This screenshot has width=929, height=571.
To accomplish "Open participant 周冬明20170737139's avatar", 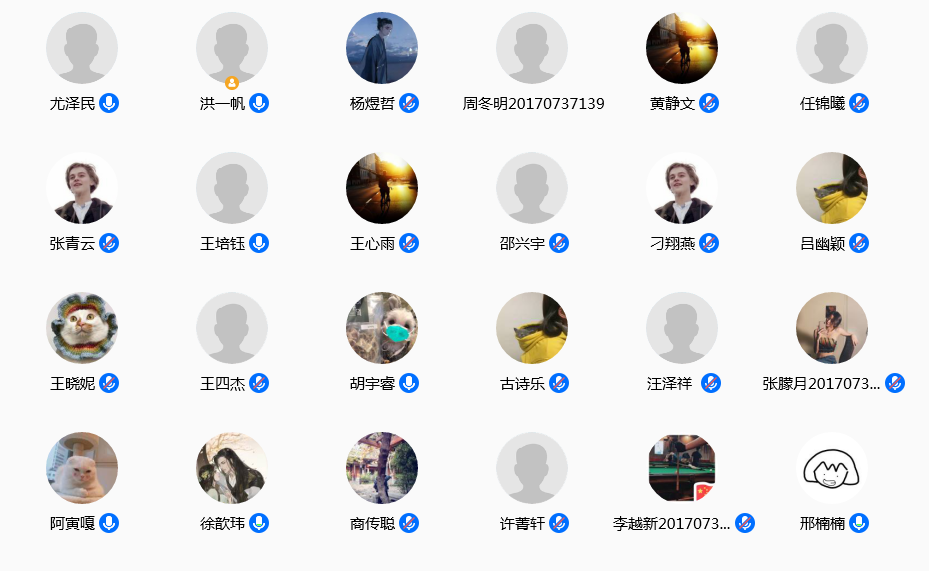I will tap(532, 48).
